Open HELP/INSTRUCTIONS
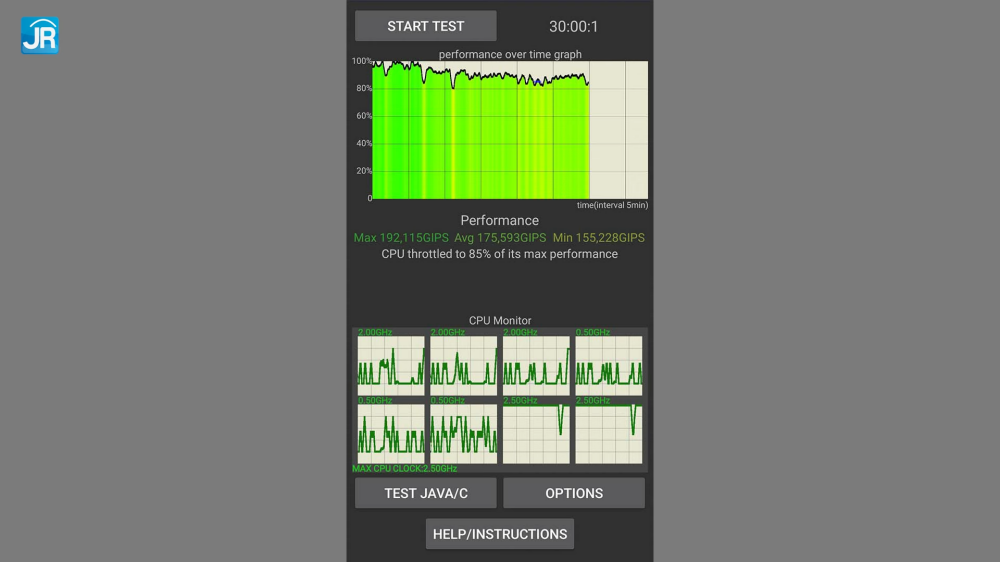Image resolution: width=1000 pixels, height=562 pixels. coord(500,534)
